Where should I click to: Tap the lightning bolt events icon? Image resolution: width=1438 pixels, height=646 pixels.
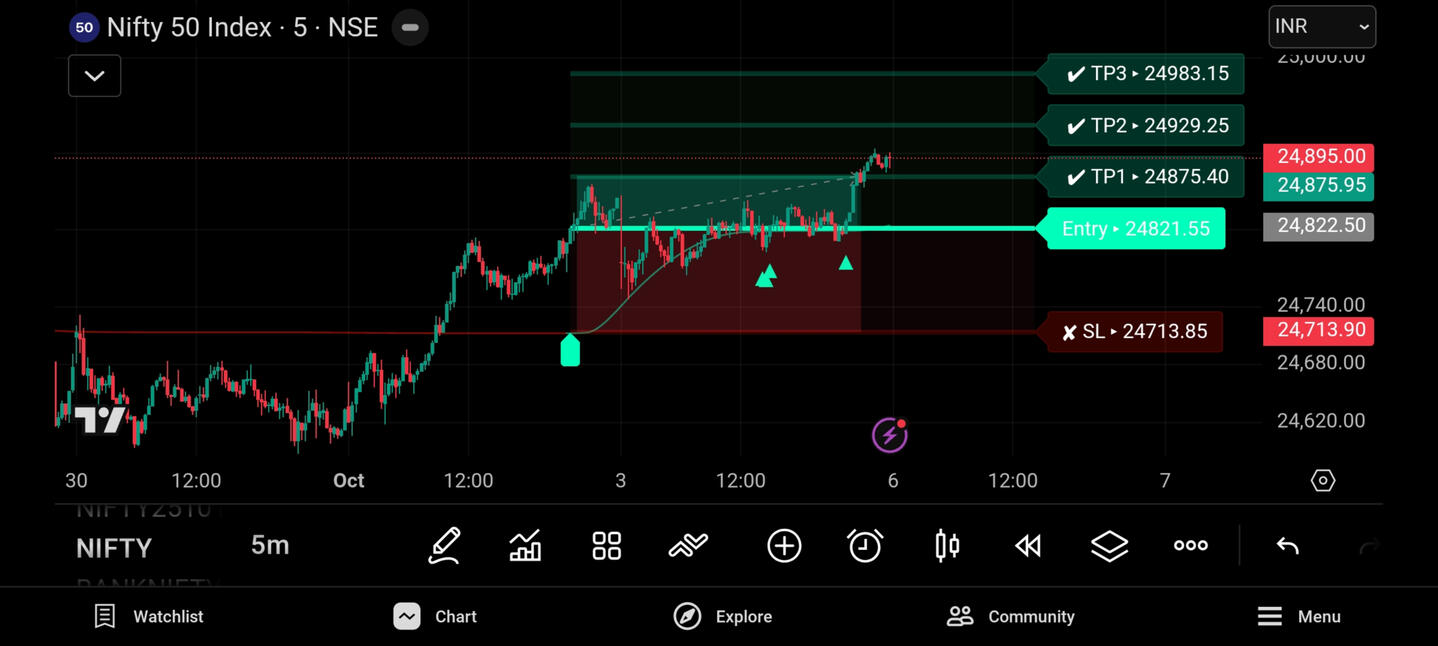(889, 435)
